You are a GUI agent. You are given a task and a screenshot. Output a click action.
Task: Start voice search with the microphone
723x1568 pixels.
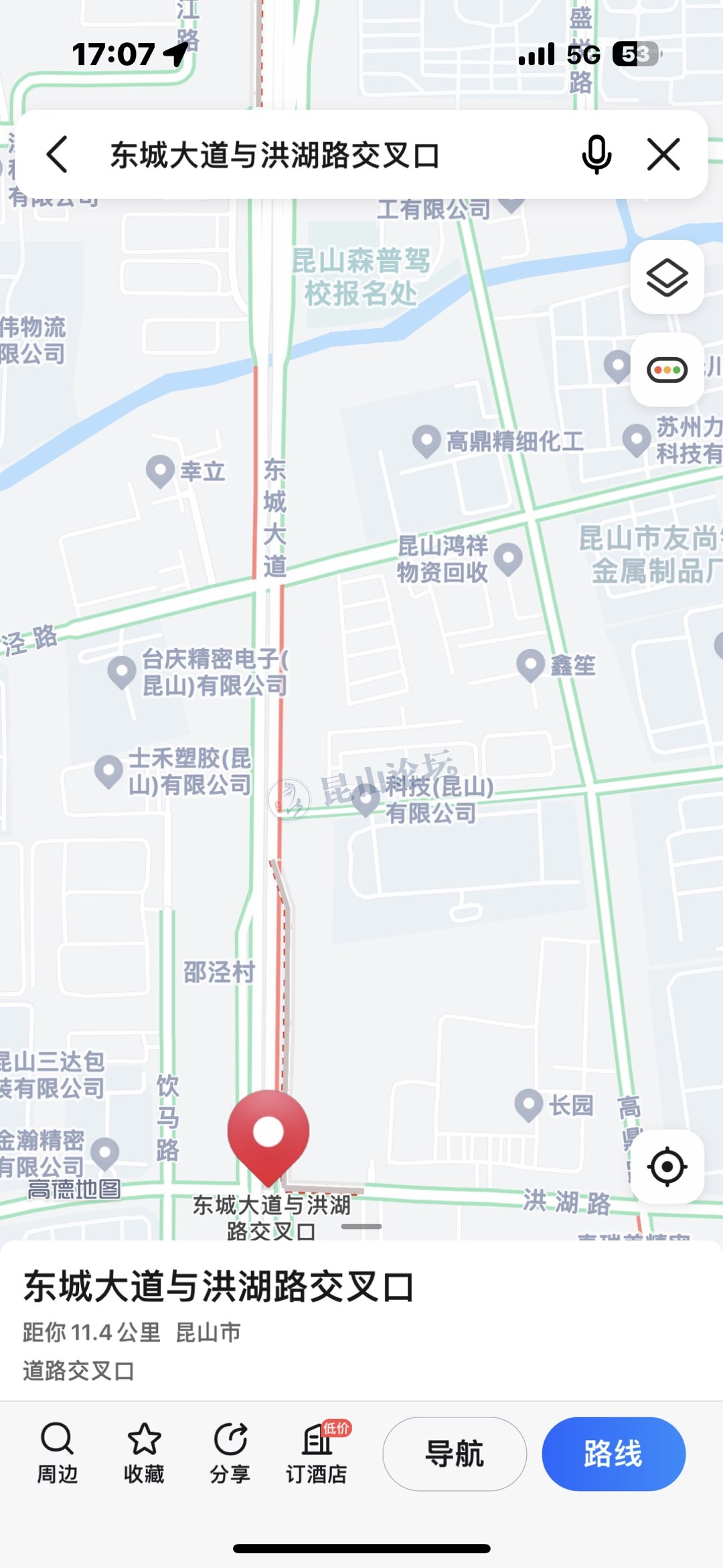click(x=596, y=155)
